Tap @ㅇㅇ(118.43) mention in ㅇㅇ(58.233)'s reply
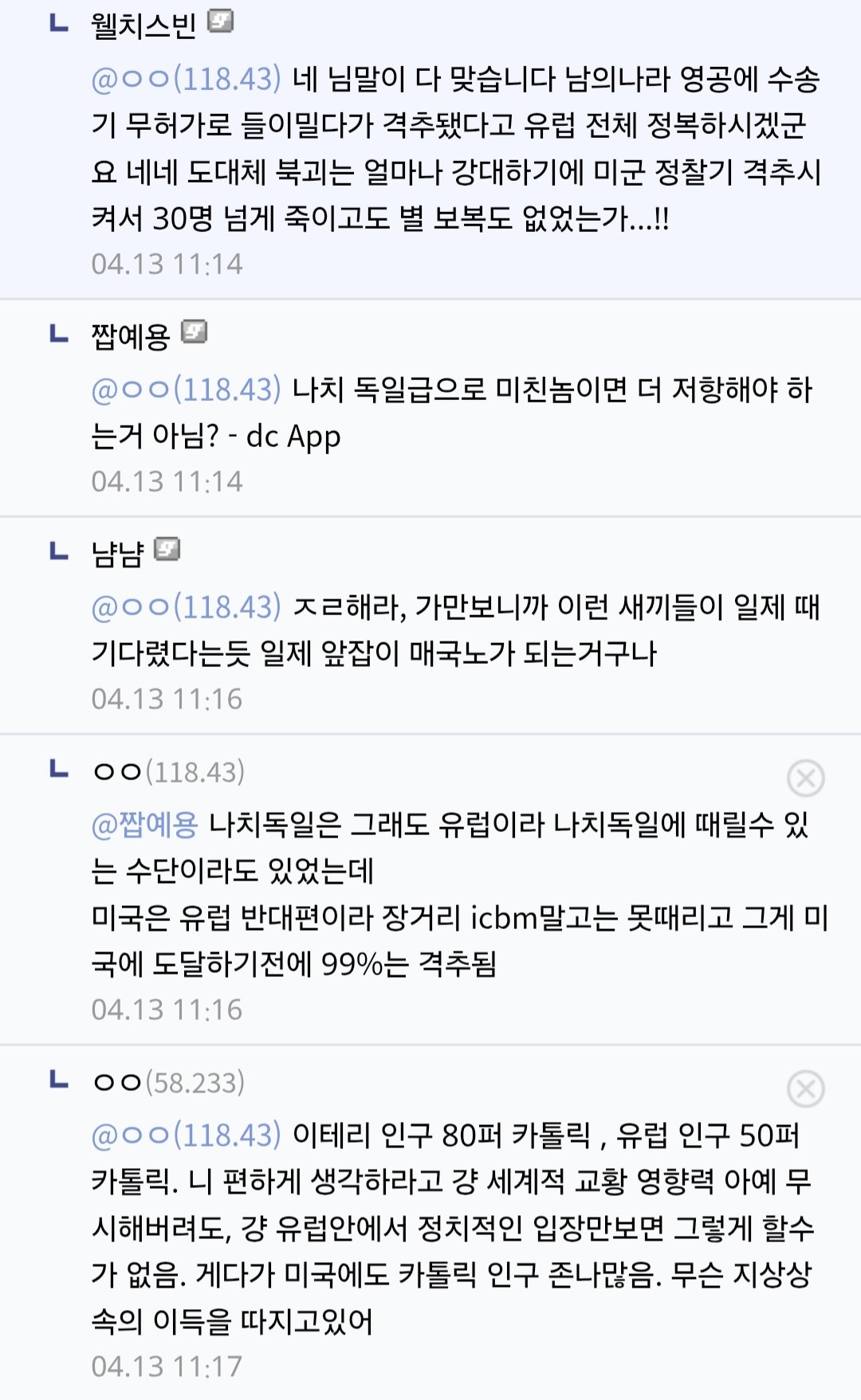Screen dimensions: 861x1400 coord(186,1135)
